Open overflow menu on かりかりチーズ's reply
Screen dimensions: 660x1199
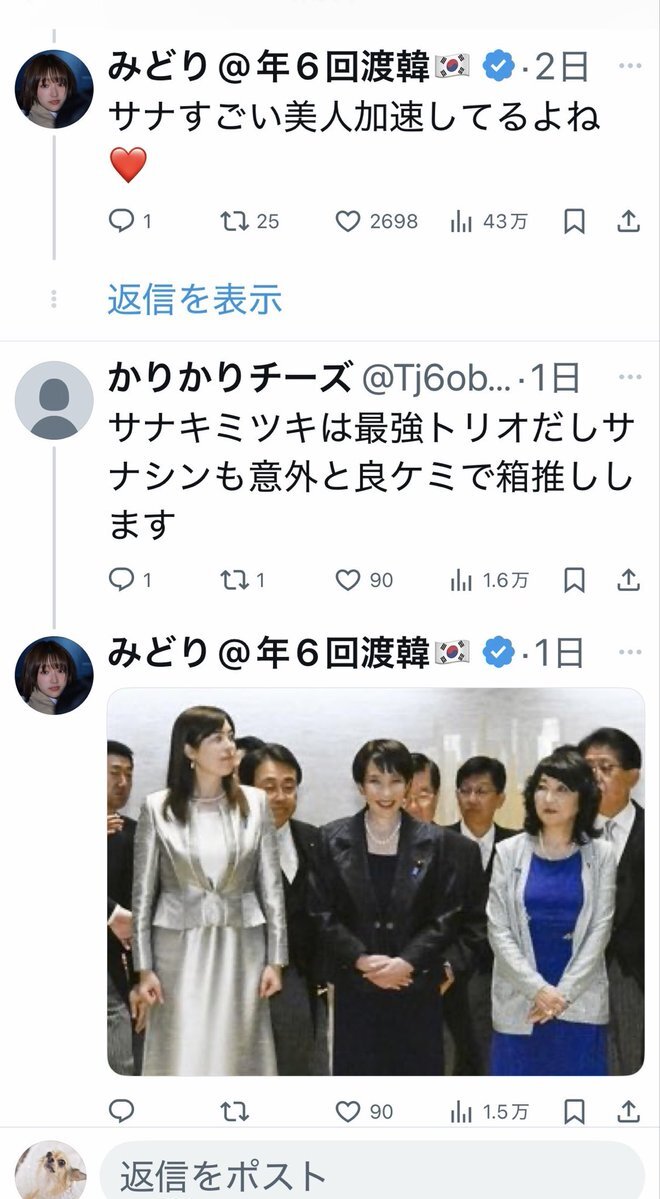click(629, 378)
